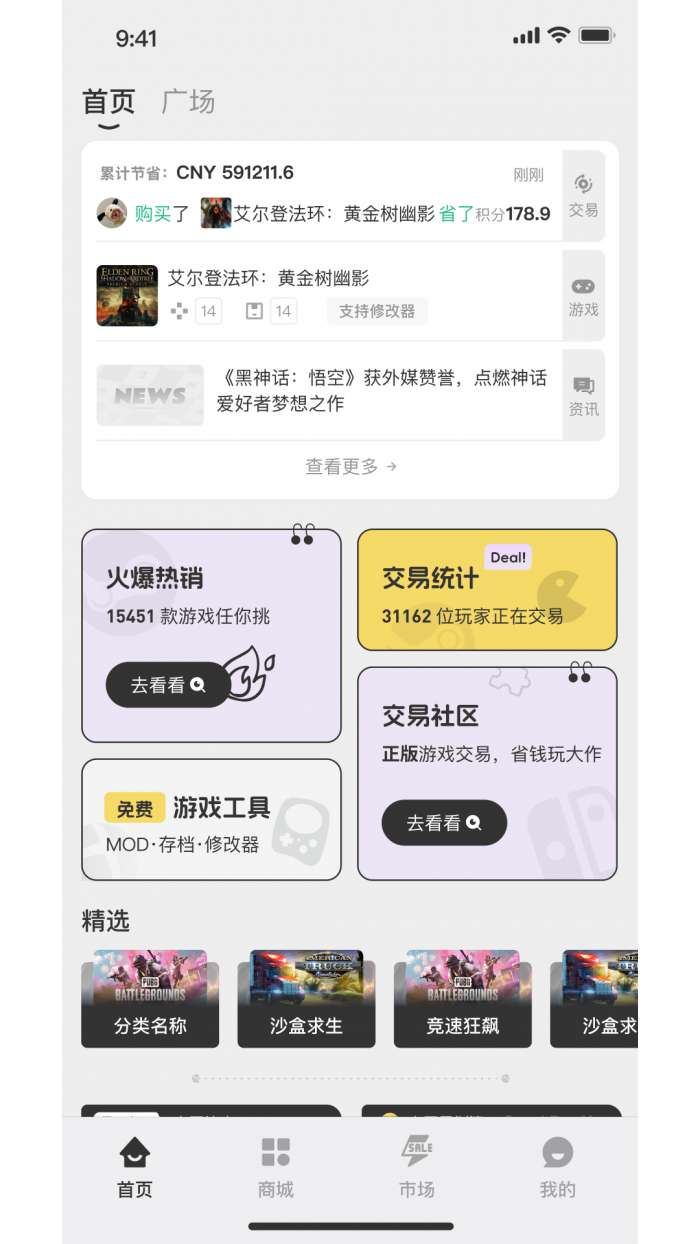Switch to the 广场 tab
700x1244 pixels.
(x=188, y=102)
